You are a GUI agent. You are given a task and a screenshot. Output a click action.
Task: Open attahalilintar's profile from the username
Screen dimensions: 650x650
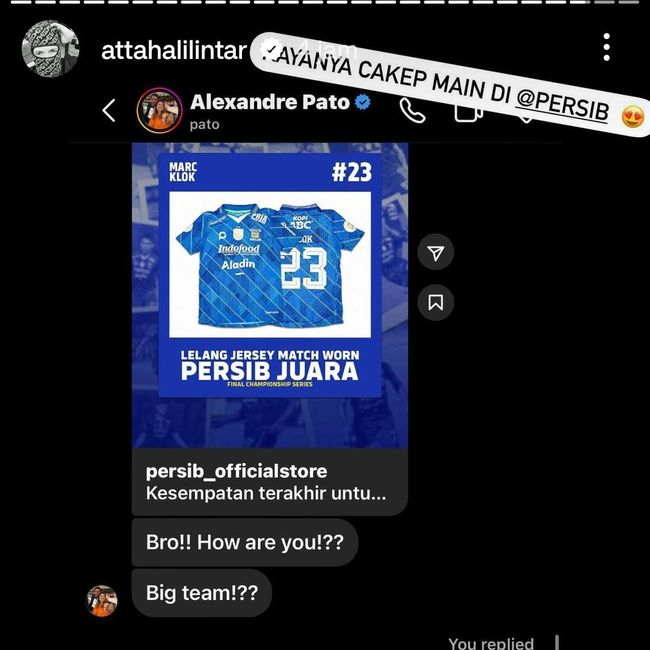(173, 50)
